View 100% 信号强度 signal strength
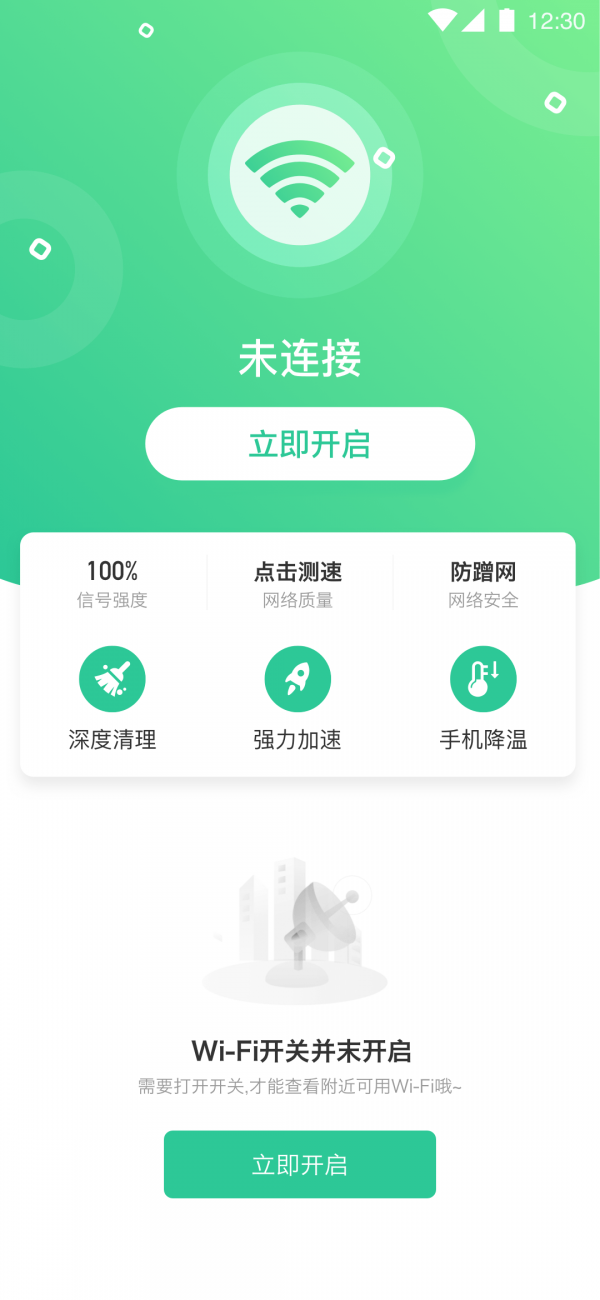 112,584
